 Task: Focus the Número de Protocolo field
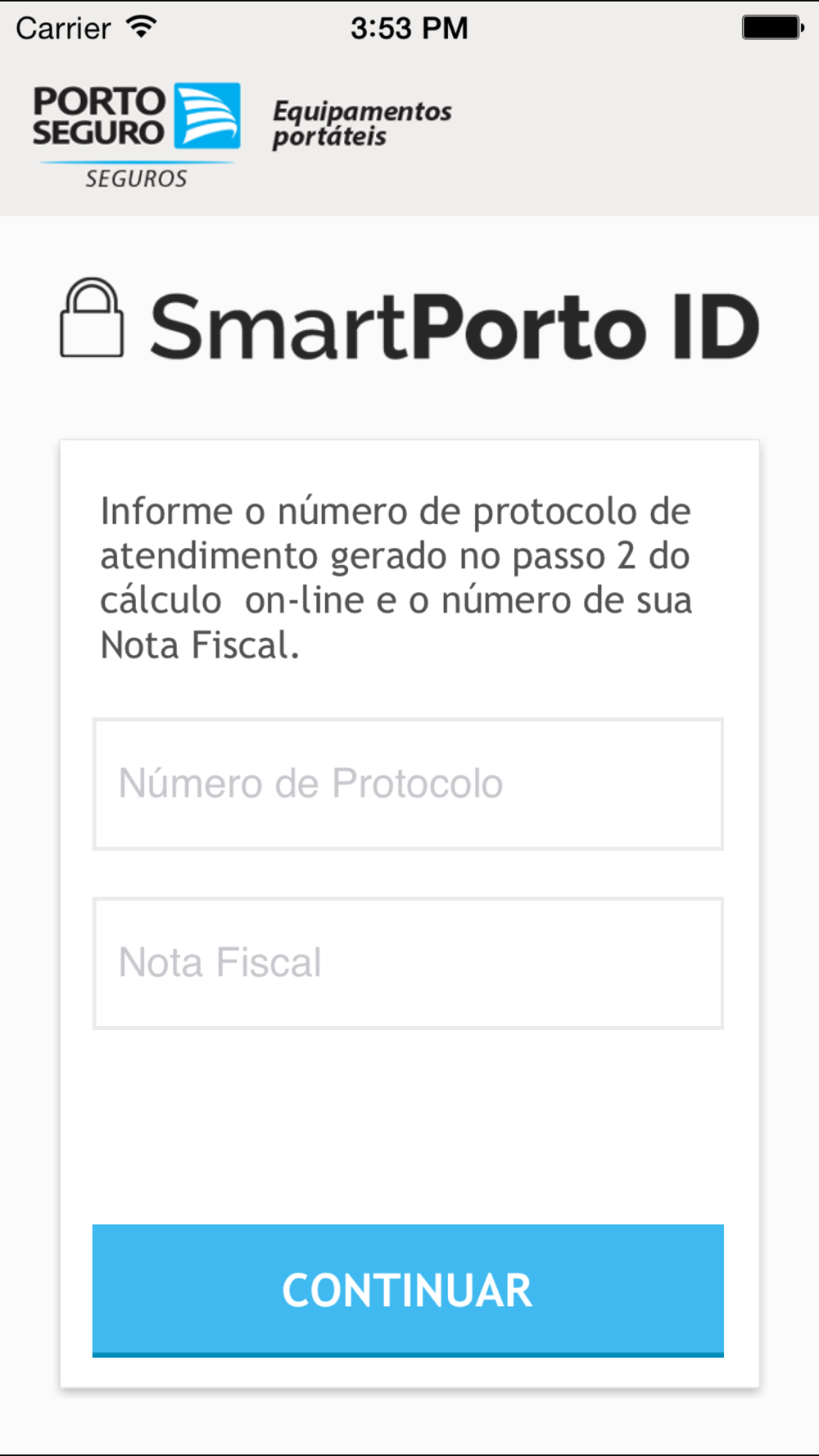(408, 784)
